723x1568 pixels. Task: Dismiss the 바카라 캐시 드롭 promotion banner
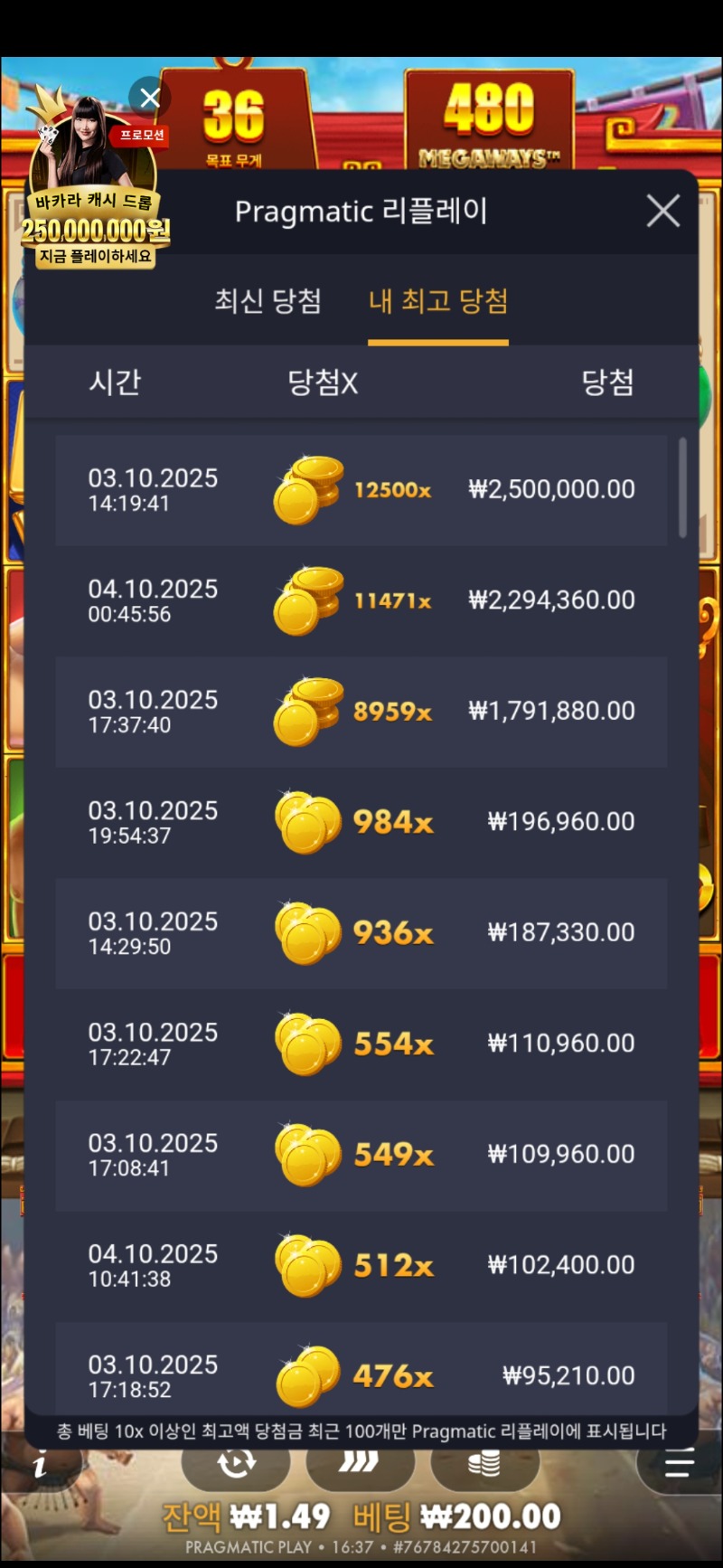[x=150, y=98]
